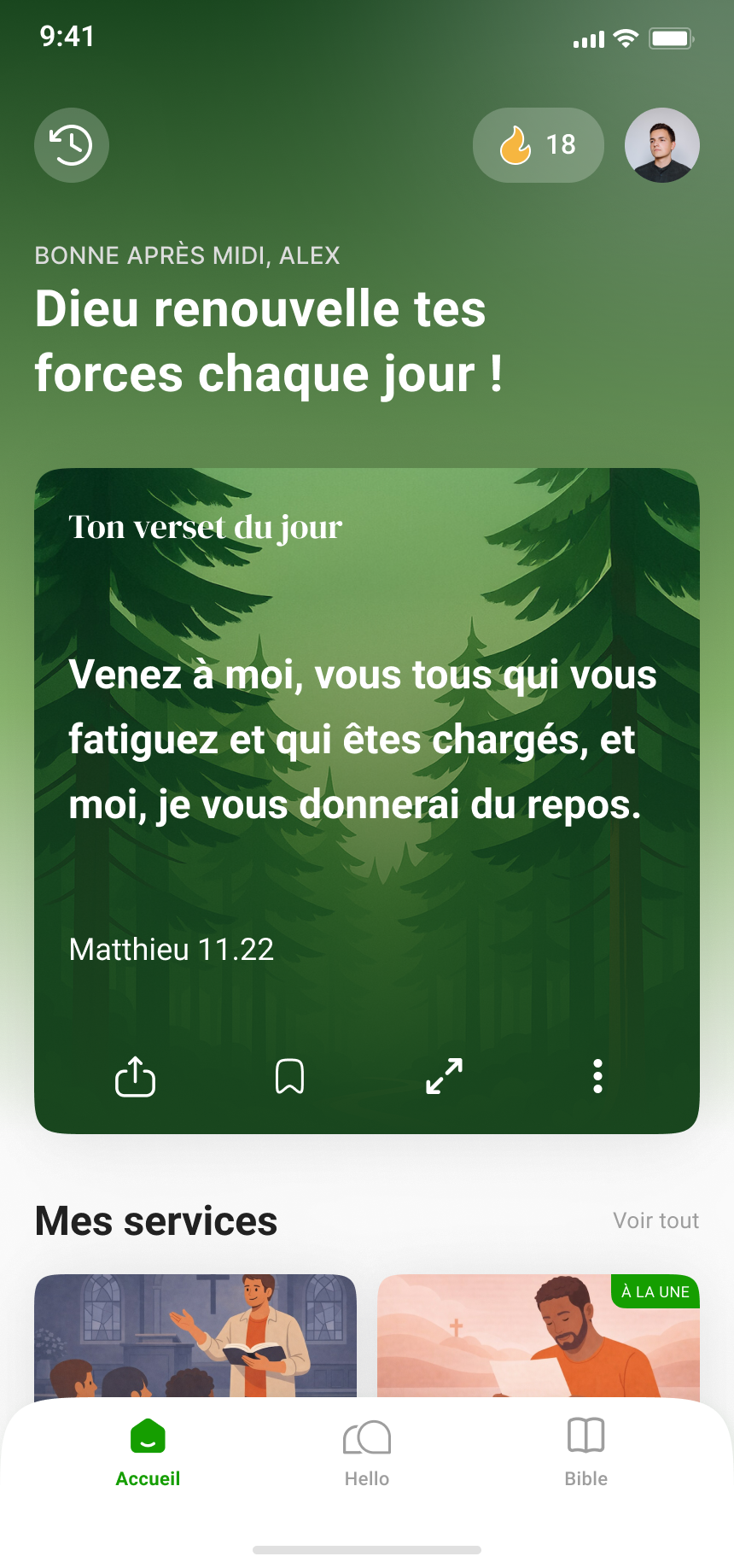Screen dimensions: 734x1568
Task: Open Alex's profile avatar
Action: tap(662, 145)
